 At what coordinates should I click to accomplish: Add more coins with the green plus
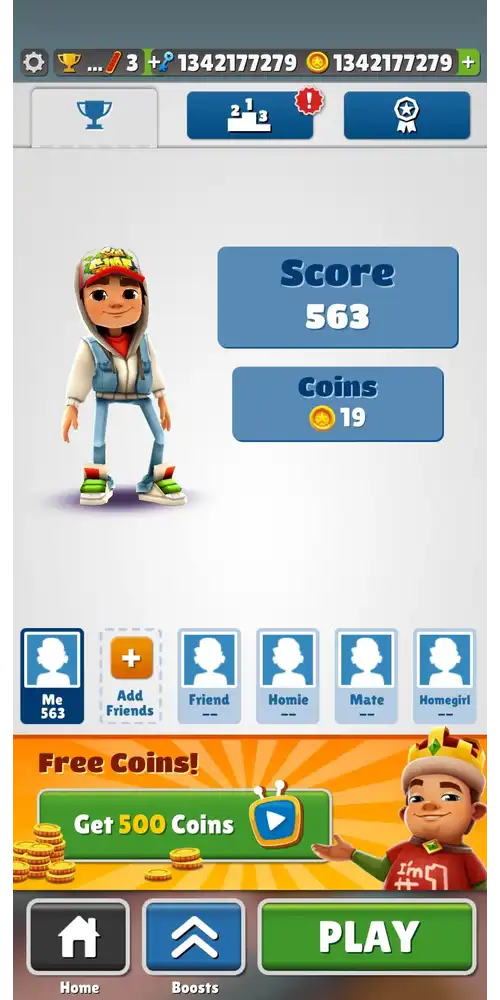point(469,62)
